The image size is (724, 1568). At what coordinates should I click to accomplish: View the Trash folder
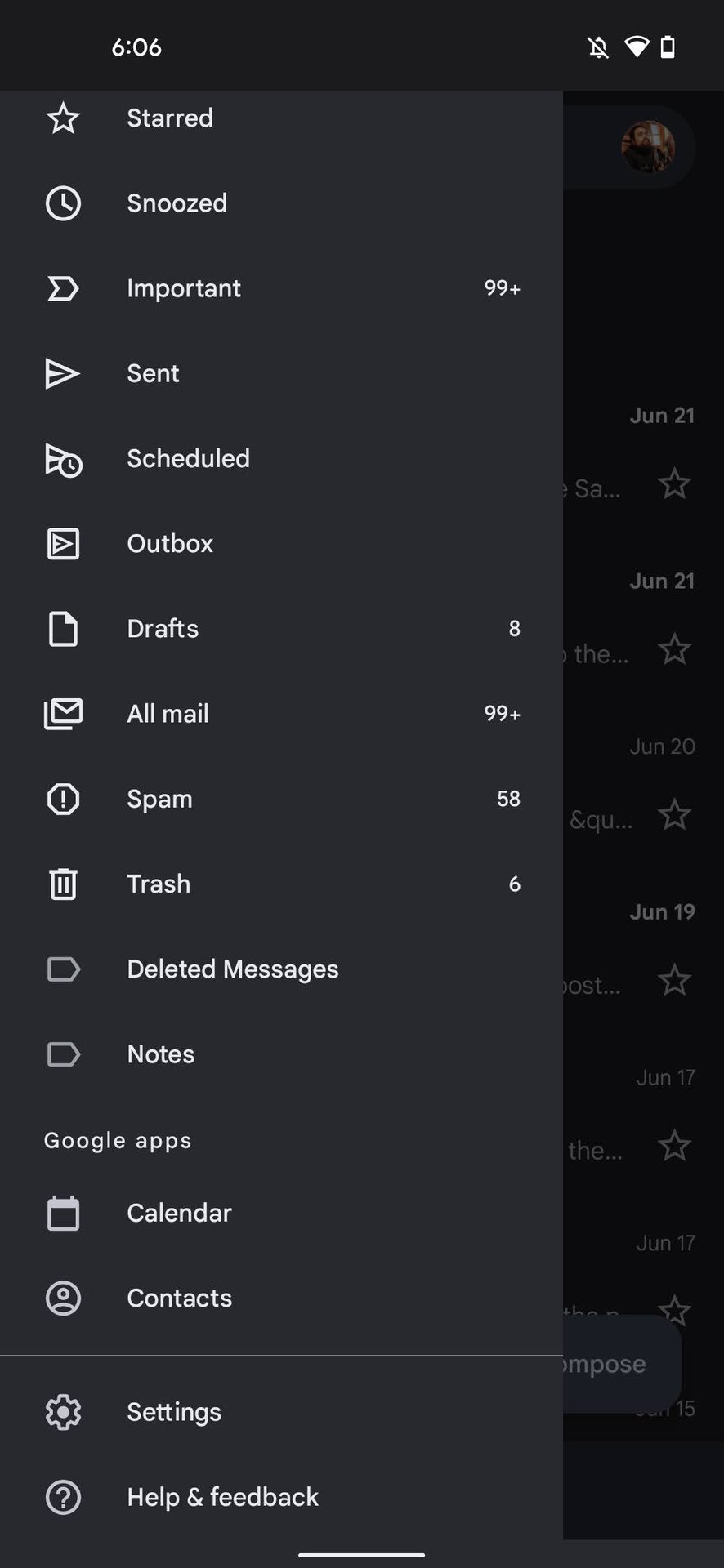[x=159, y=884]
